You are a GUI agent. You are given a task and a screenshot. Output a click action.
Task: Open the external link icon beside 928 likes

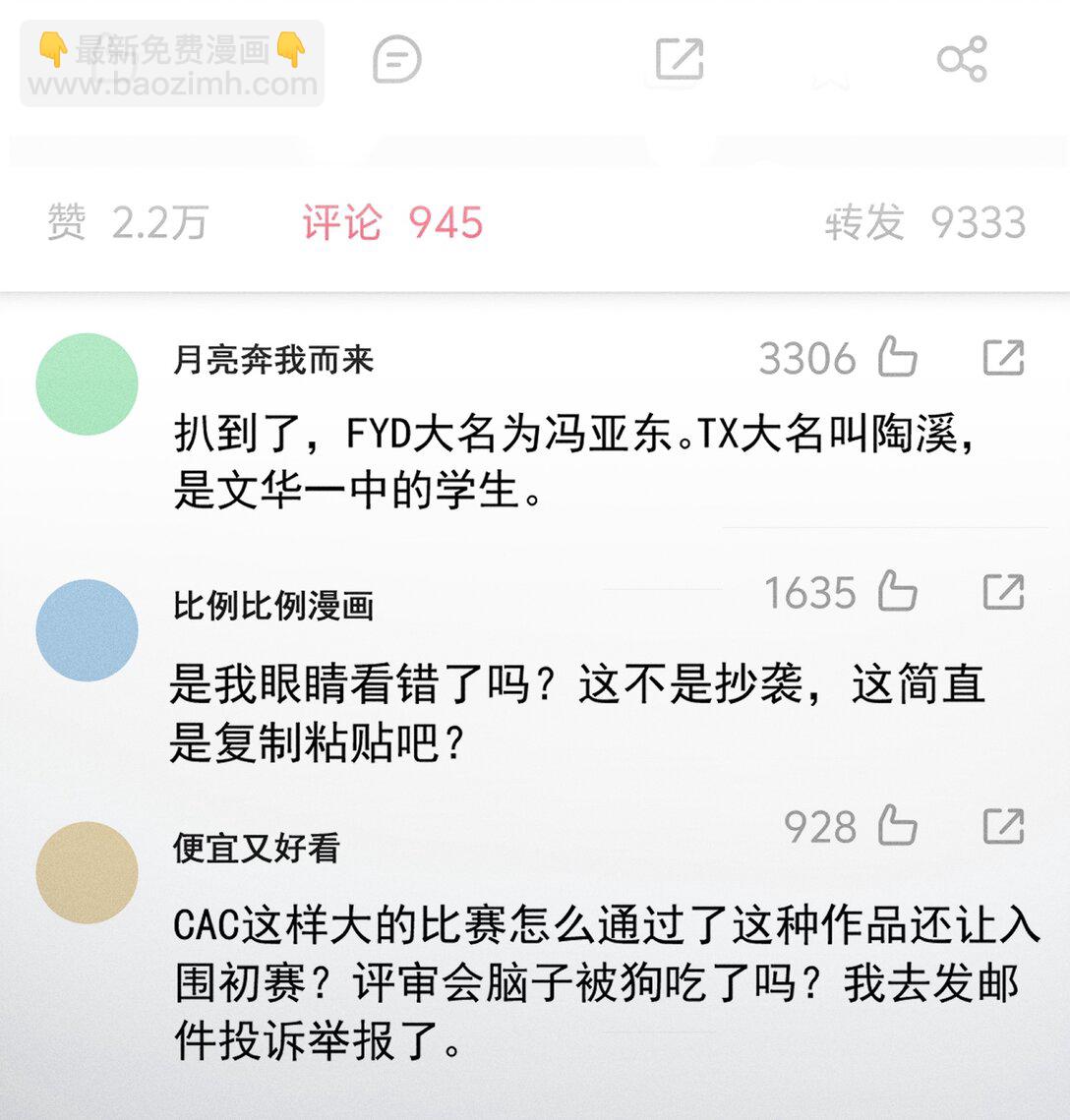[1005, 826]
